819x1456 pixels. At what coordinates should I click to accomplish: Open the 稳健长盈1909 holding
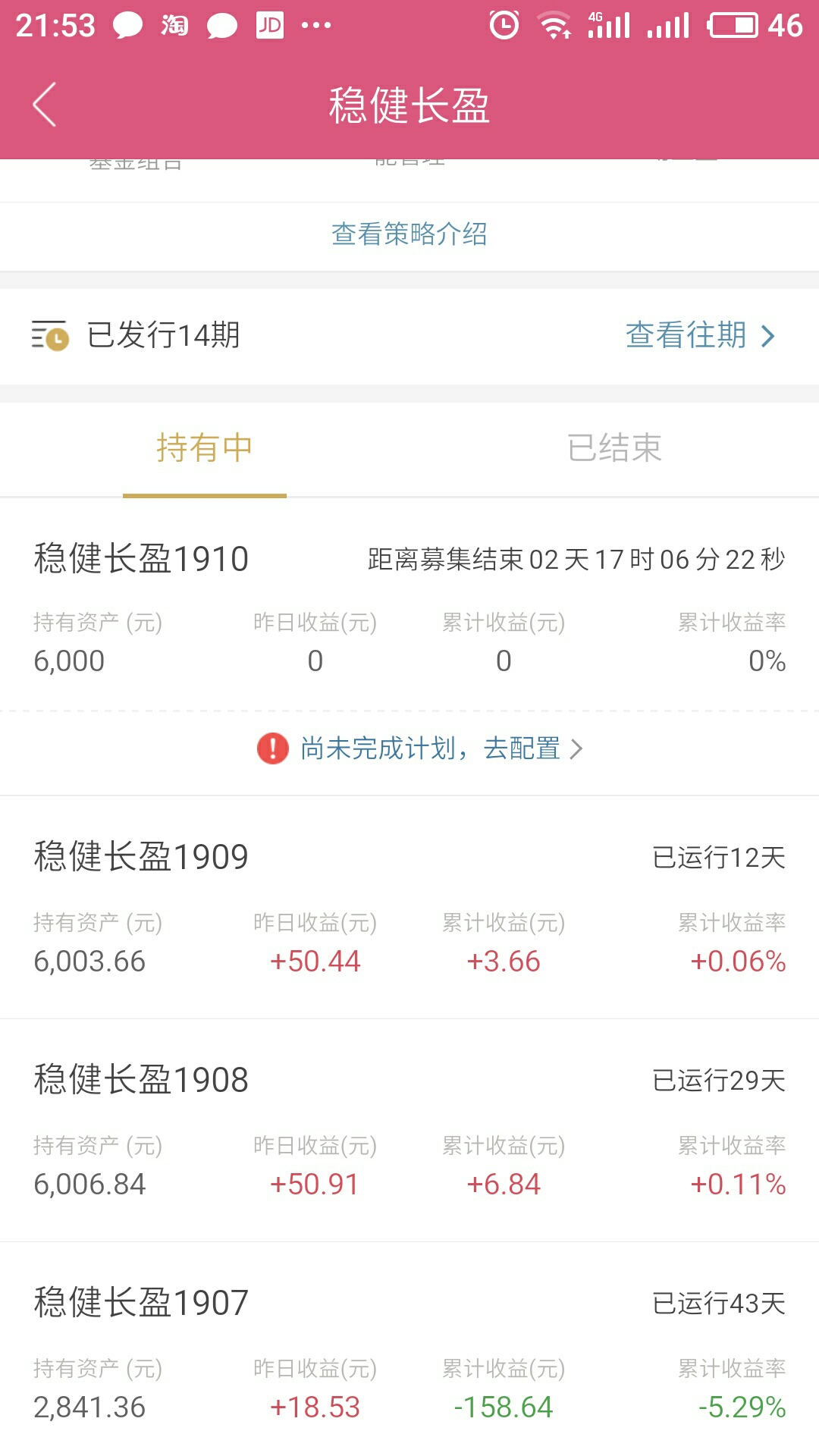409,907
